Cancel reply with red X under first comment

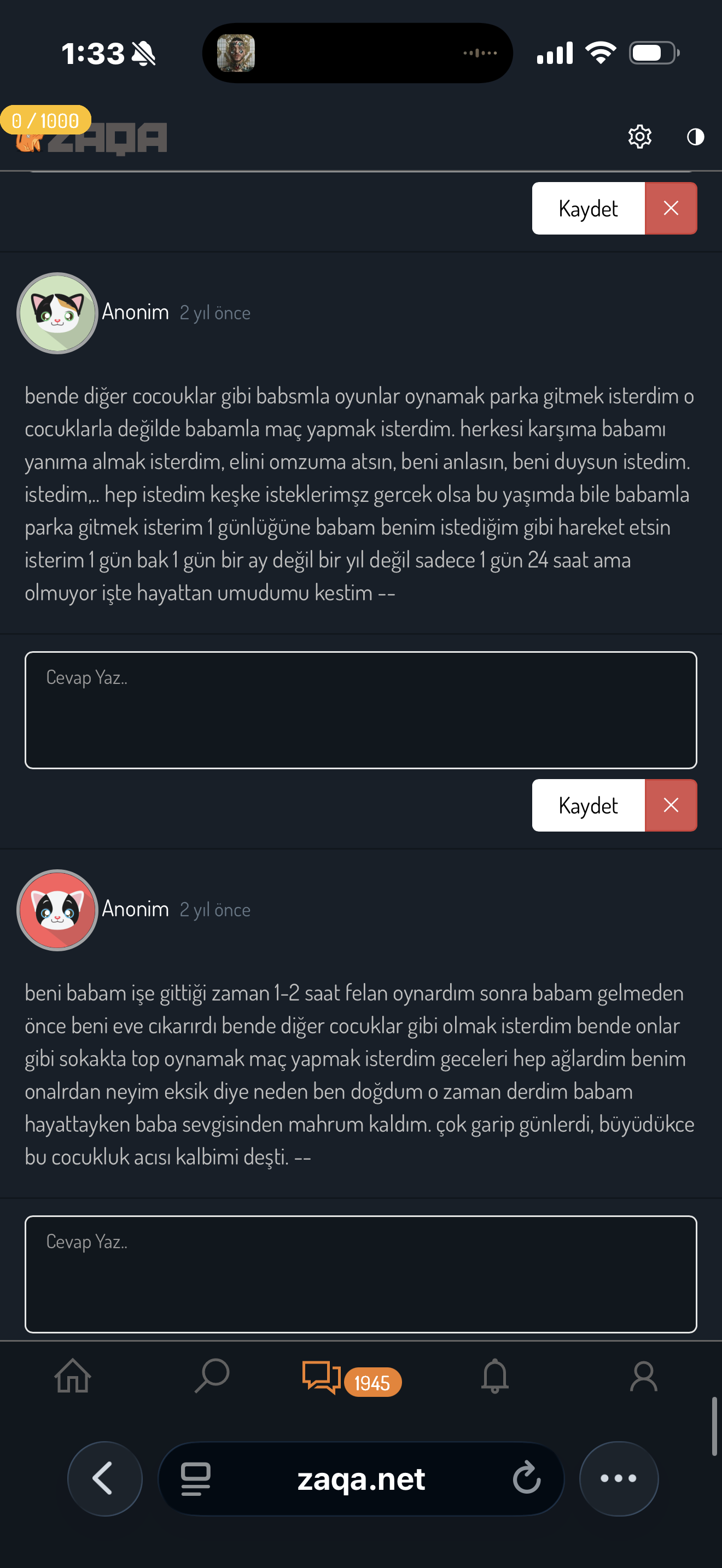(x=671, y=805)
